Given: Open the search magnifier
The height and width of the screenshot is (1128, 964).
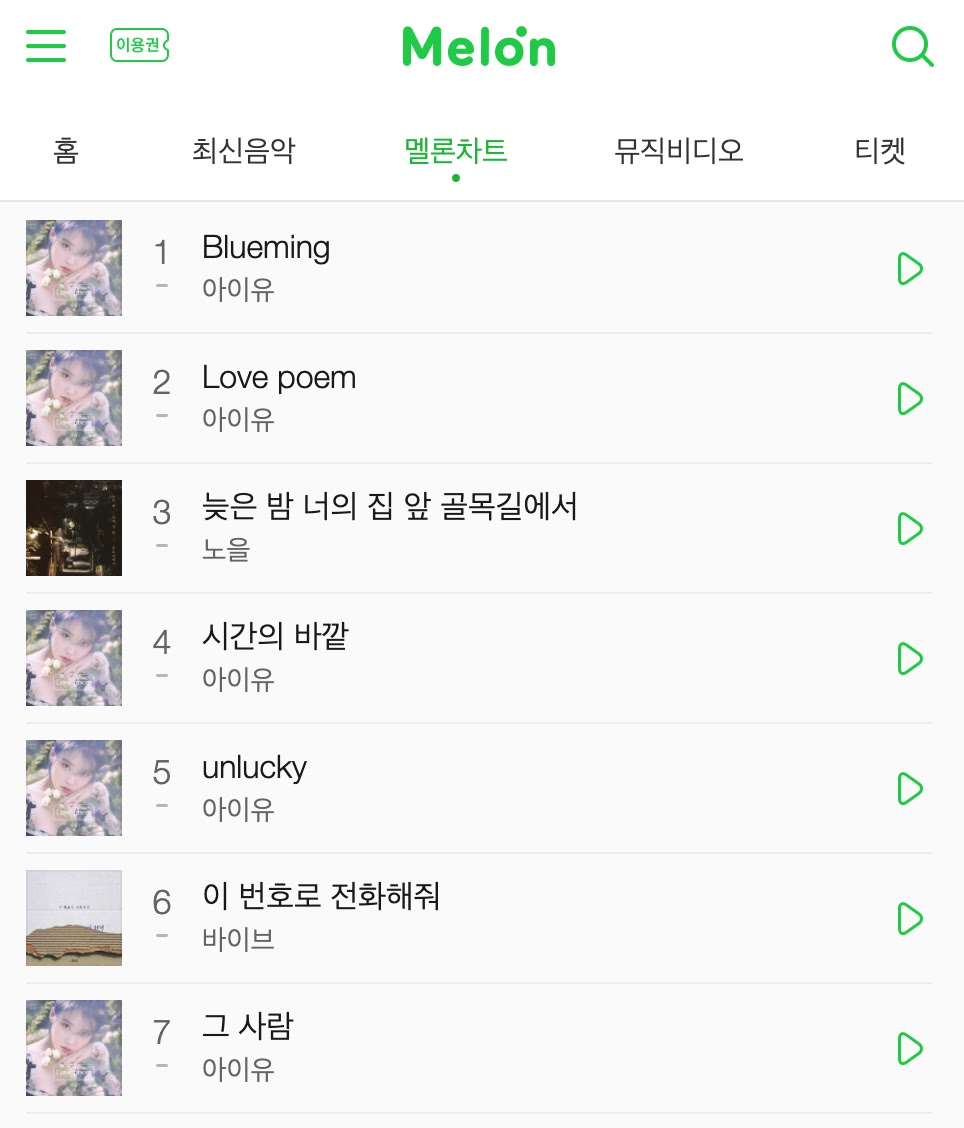Looking at the screenshot, I should [911, 46].
